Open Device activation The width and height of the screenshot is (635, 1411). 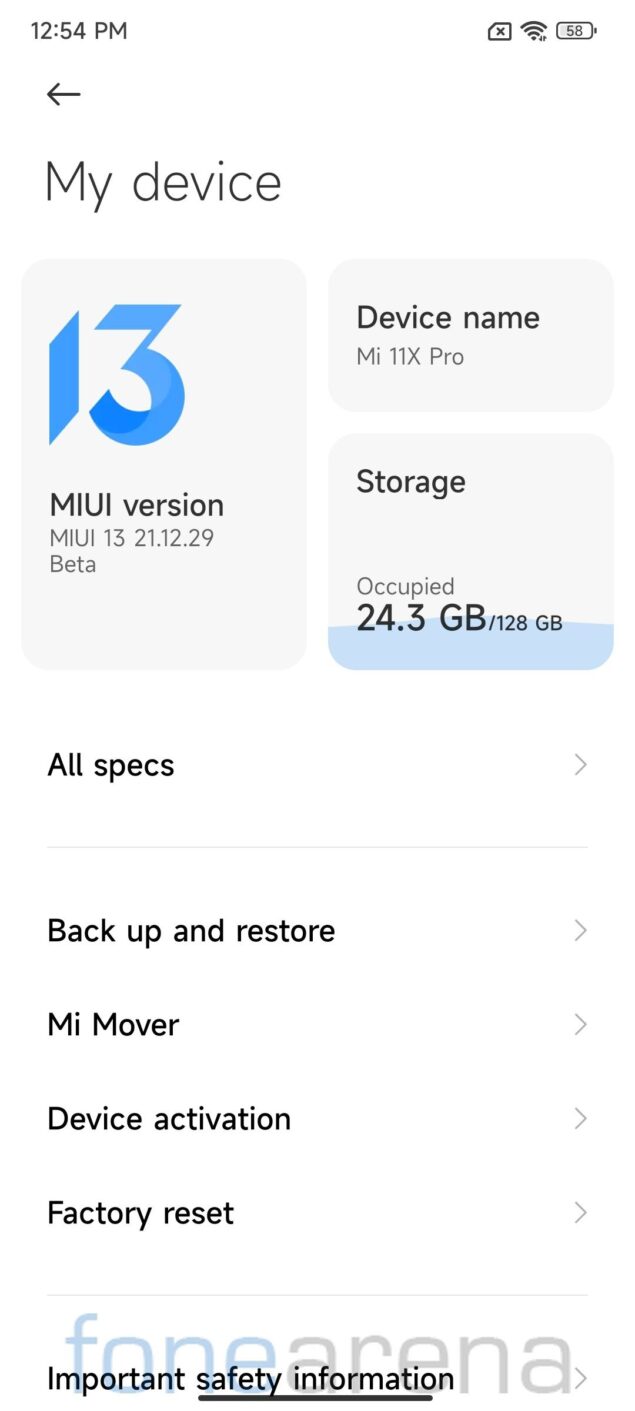click(317, 1119)
